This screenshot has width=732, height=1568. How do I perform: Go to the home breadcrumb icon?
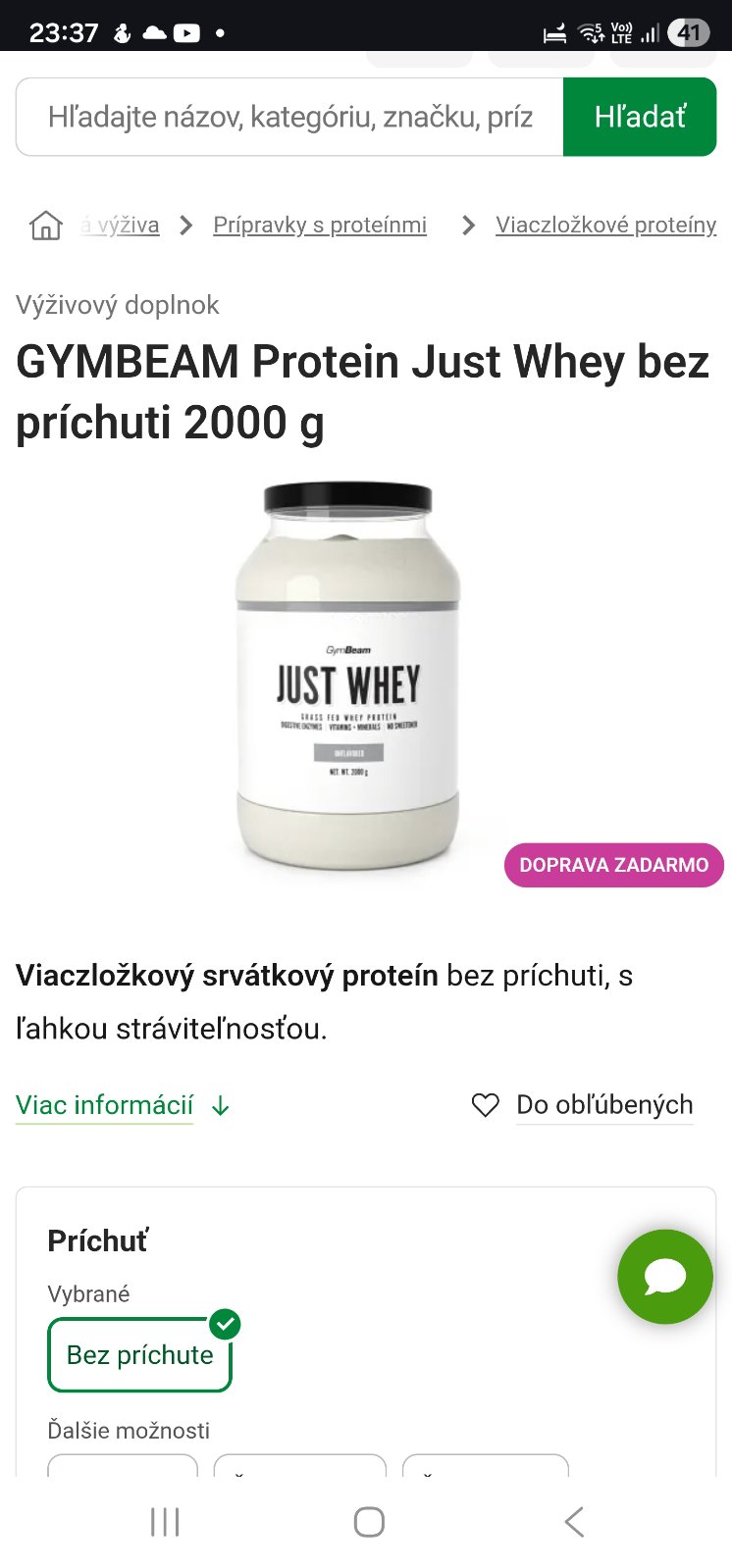pyautogui.click(x=45, y=226)
